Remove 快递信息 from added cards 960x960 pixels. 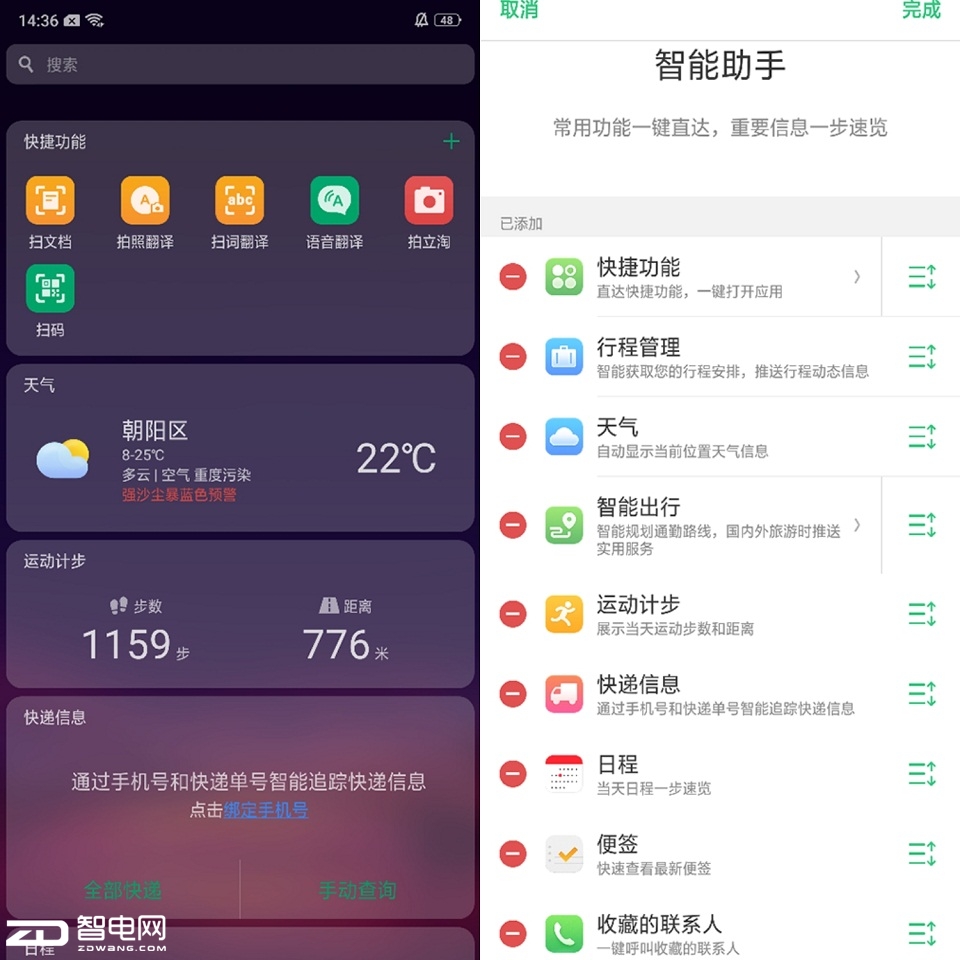pos(513,694)
